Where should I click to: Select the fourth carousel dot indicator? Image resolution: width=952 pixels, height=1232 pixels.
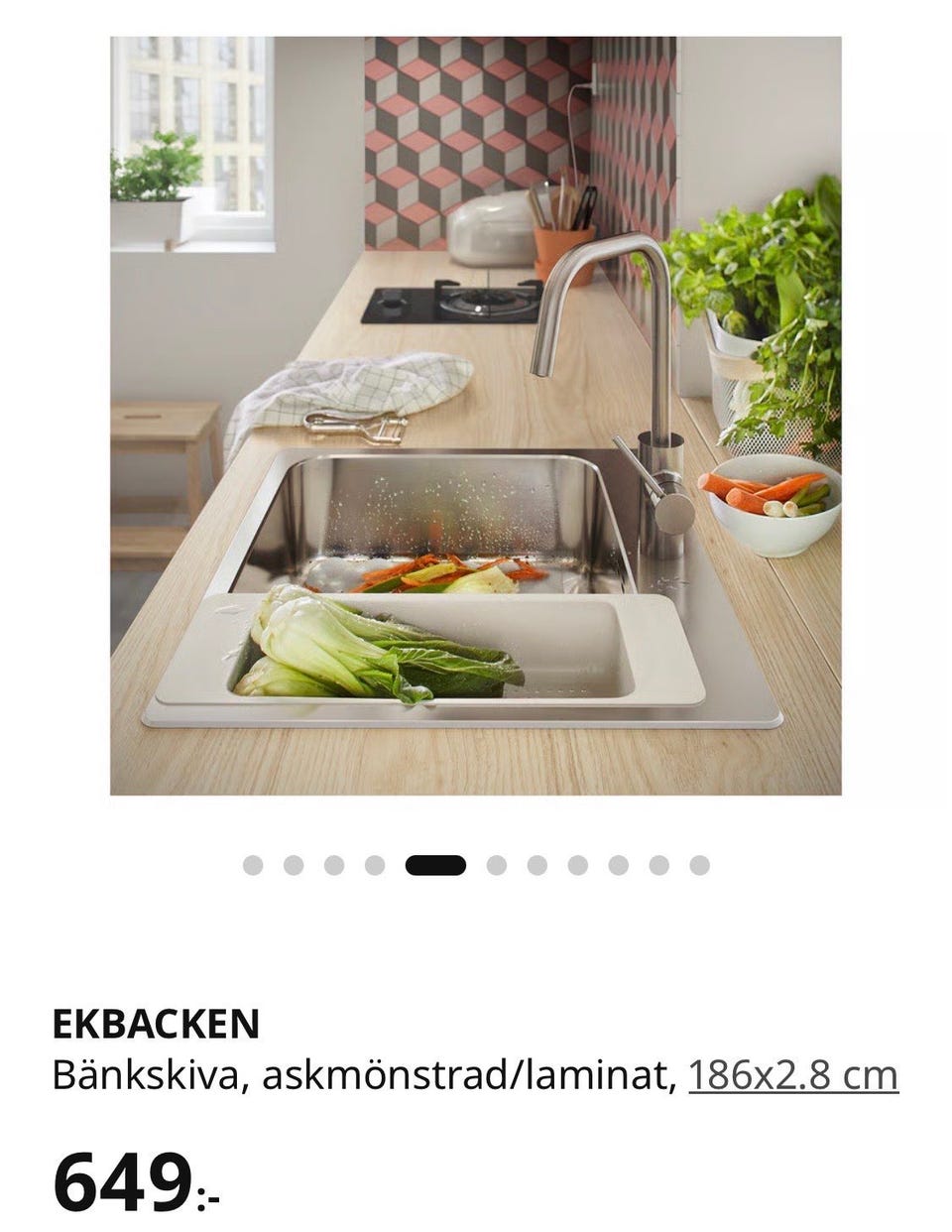coord(373,865)
